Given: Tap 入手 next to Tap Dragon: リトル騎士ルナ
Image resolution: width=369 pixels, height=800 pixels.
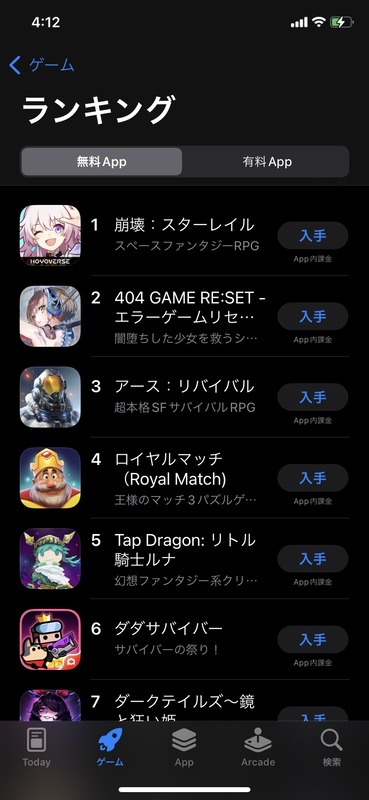Looking at the screenshot, I should [313, 559].
